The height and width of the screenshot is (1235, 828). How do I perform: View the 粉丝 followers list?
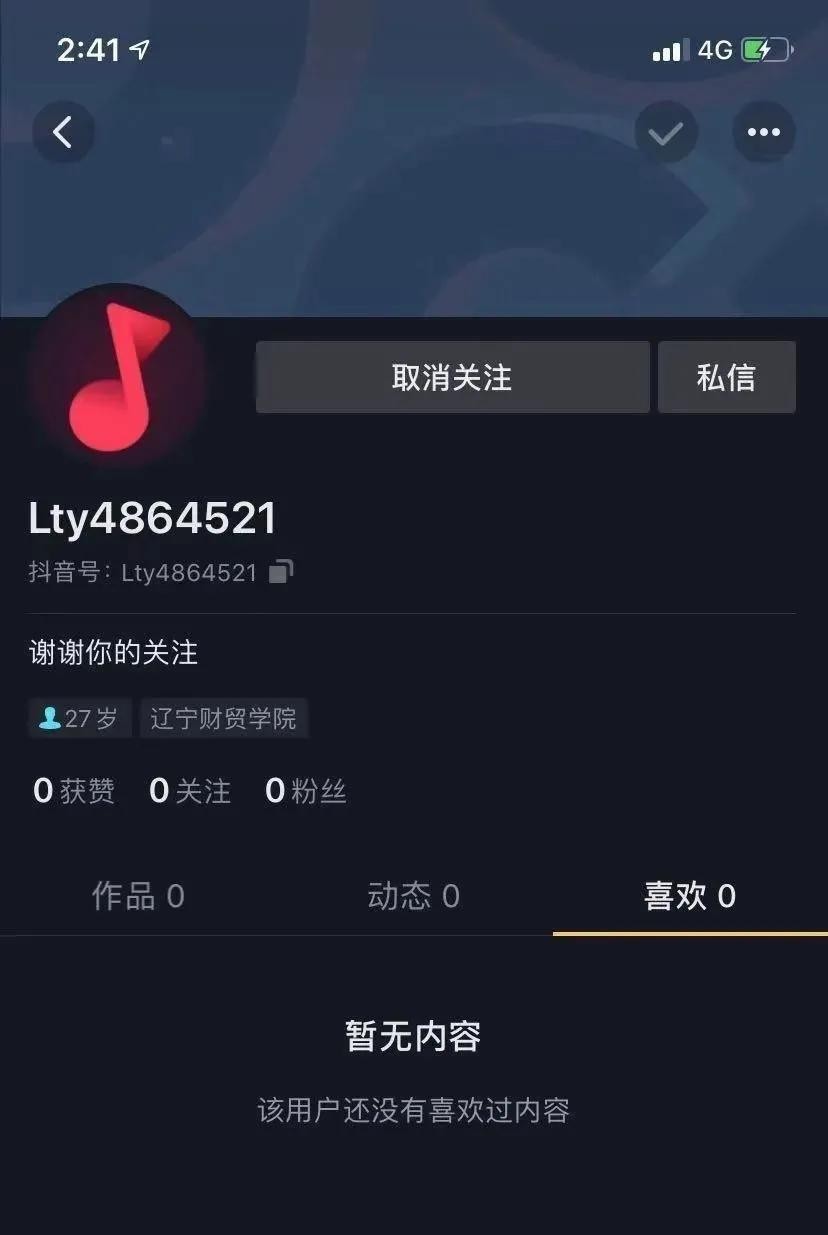[306, 791]
